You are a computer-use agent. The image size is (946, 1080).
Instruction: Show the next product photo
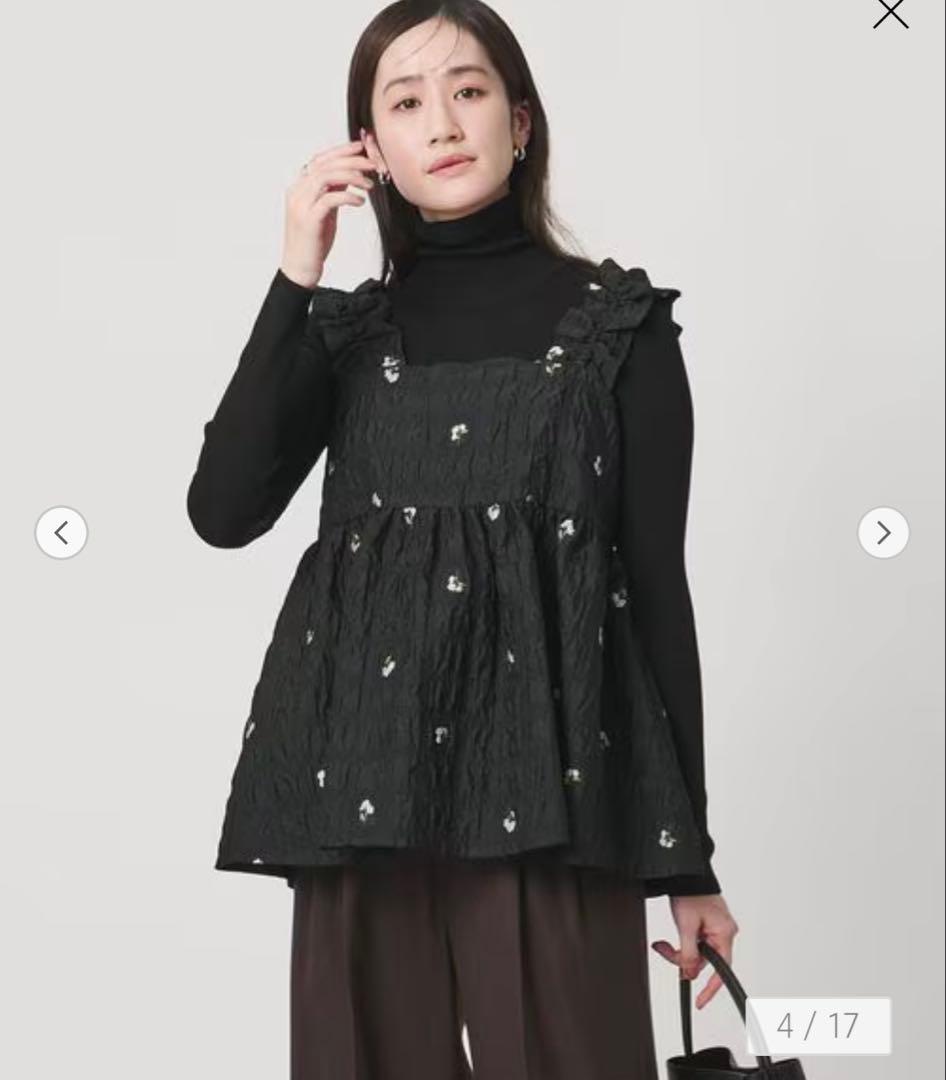[883, 533]
